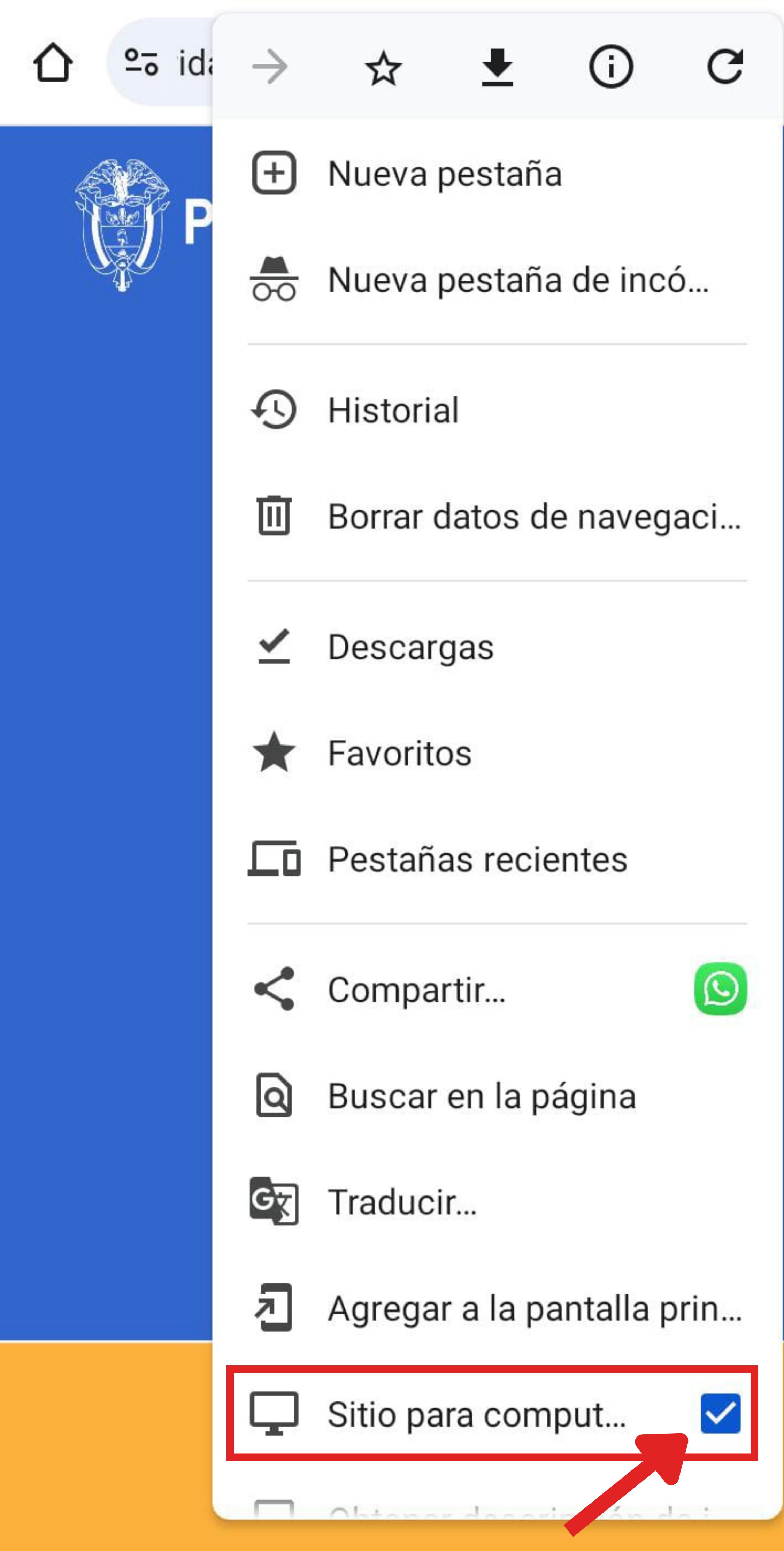
Task: Select Borrar datos de navegación
Action: point(533,517)
